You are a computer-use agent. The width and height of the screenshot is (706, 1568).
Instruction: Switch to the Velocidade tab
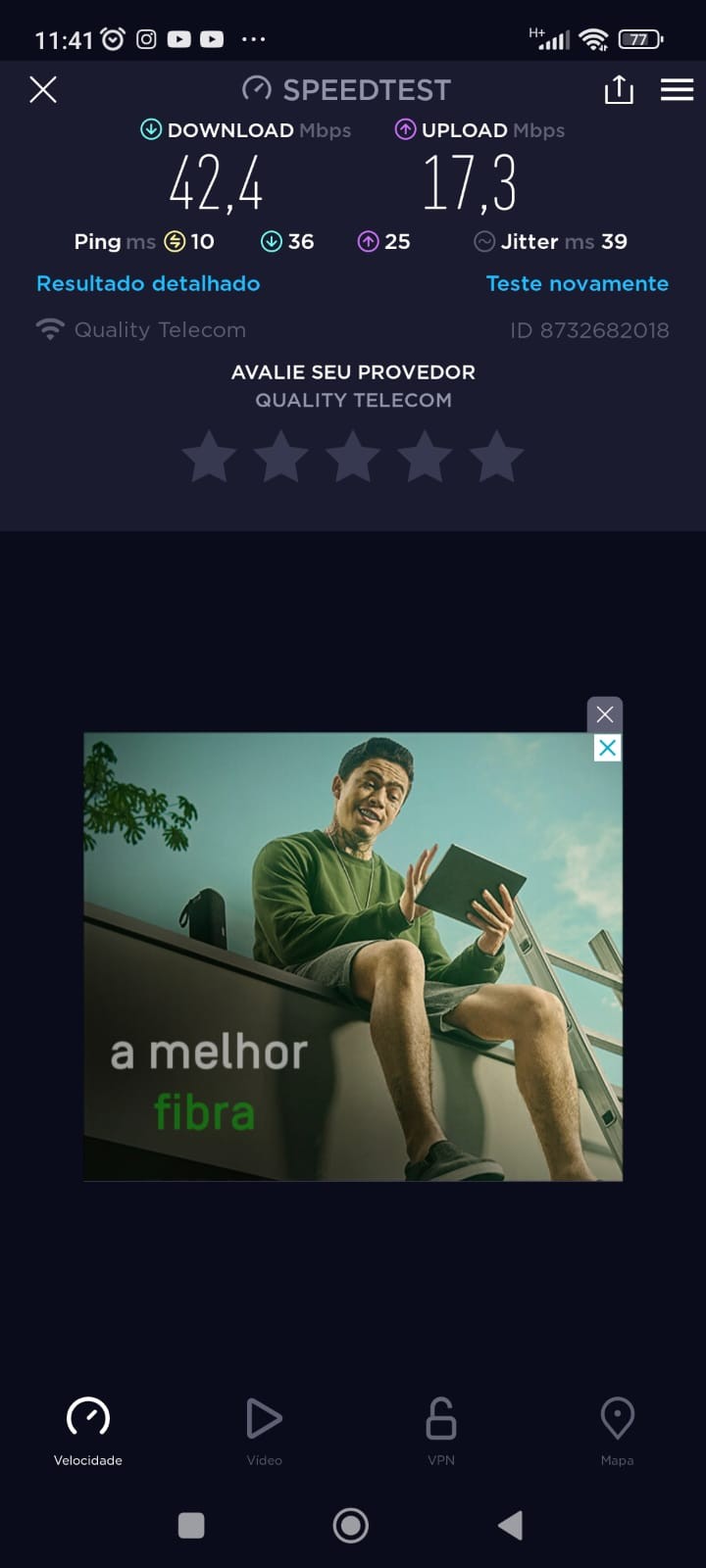(x=87, y=1431)
